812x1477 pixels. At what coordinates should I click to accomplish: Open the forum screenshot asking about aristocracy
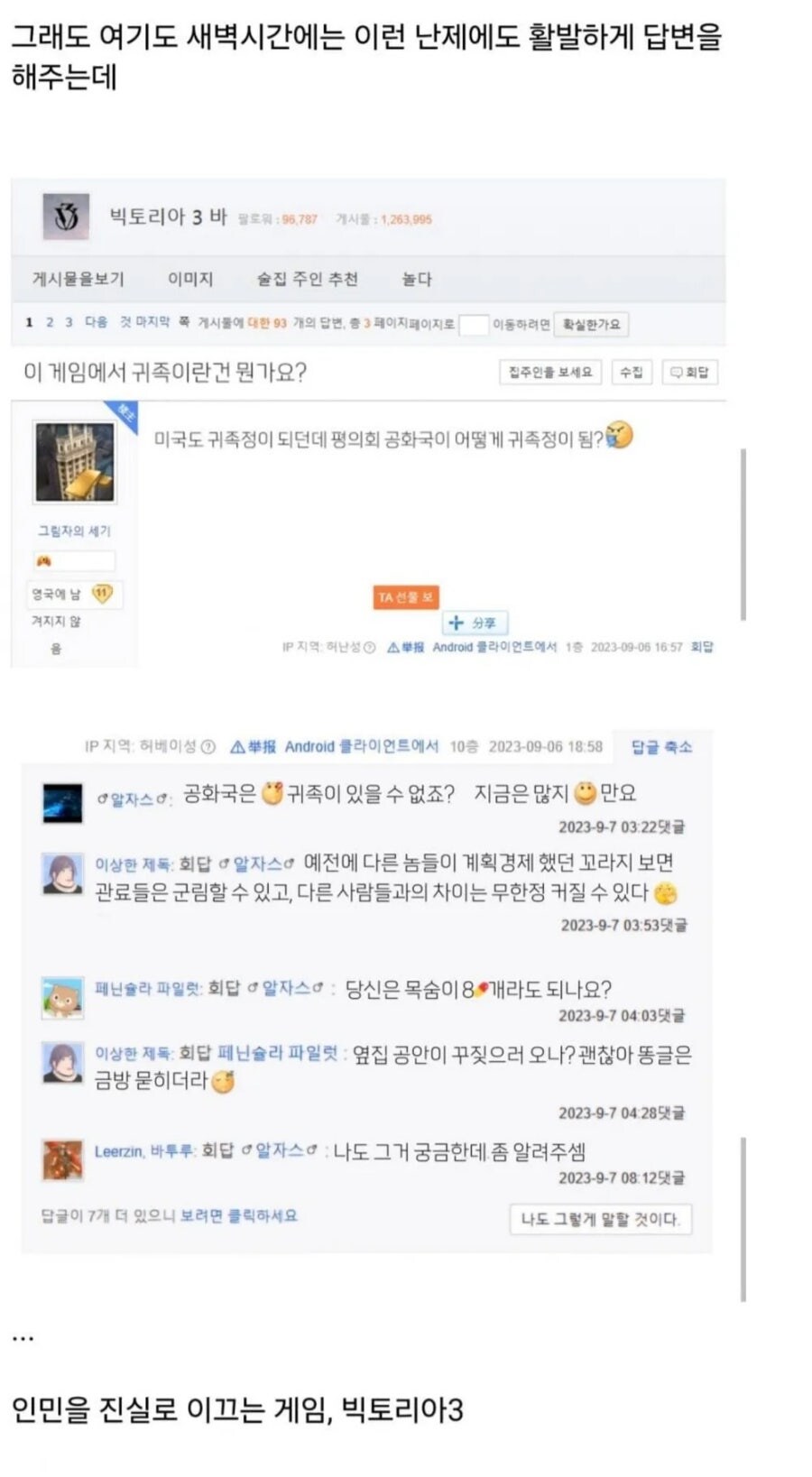[368, 422]
